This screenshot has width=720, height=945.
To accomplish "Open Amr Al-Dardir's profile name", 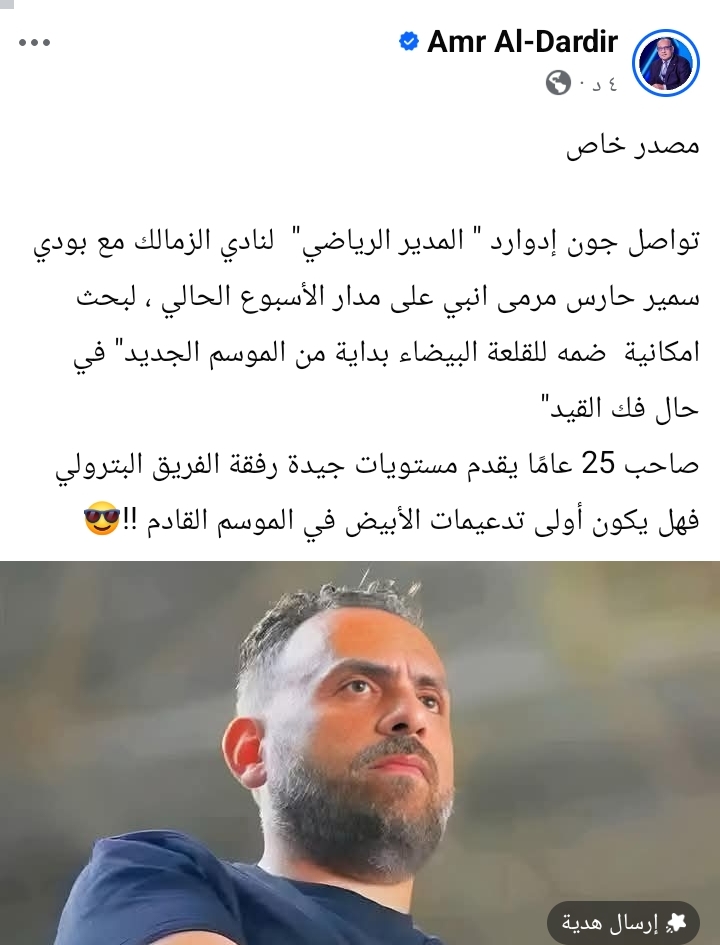I will point(522,42).
